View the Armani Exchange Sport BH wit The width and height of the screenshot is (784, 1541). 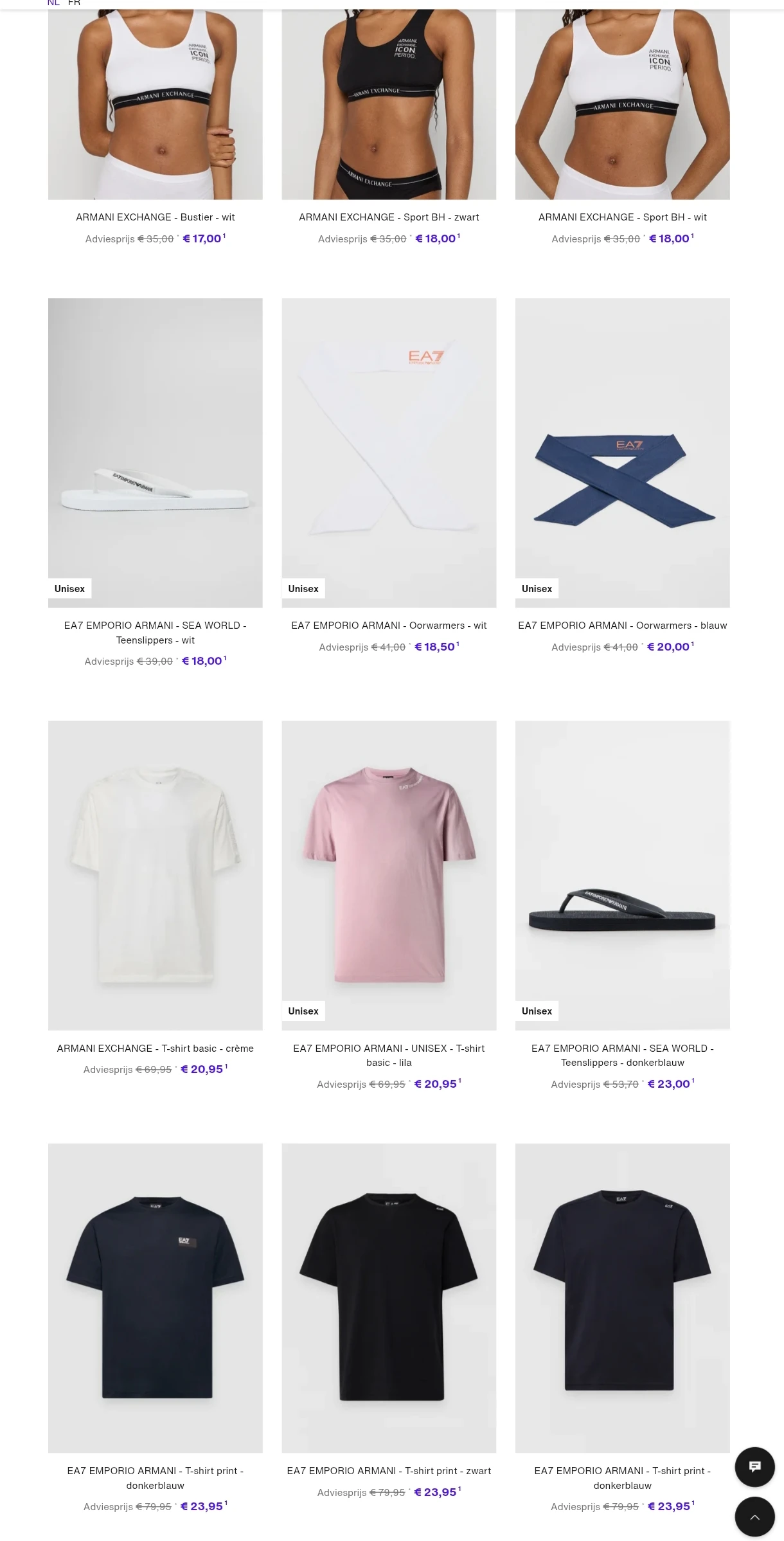tap(622, 217)
